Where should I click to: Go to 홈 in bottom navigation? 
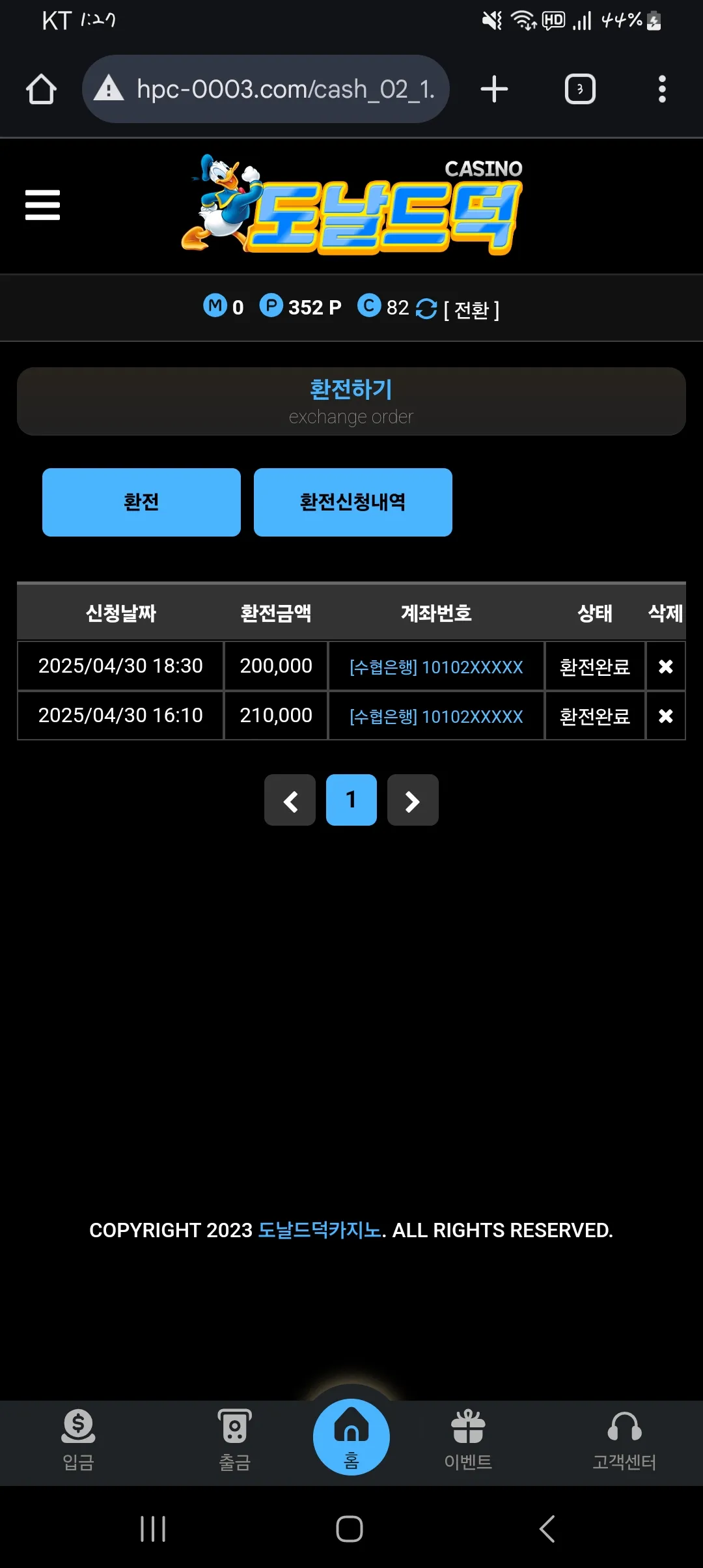pos(351,1438)
